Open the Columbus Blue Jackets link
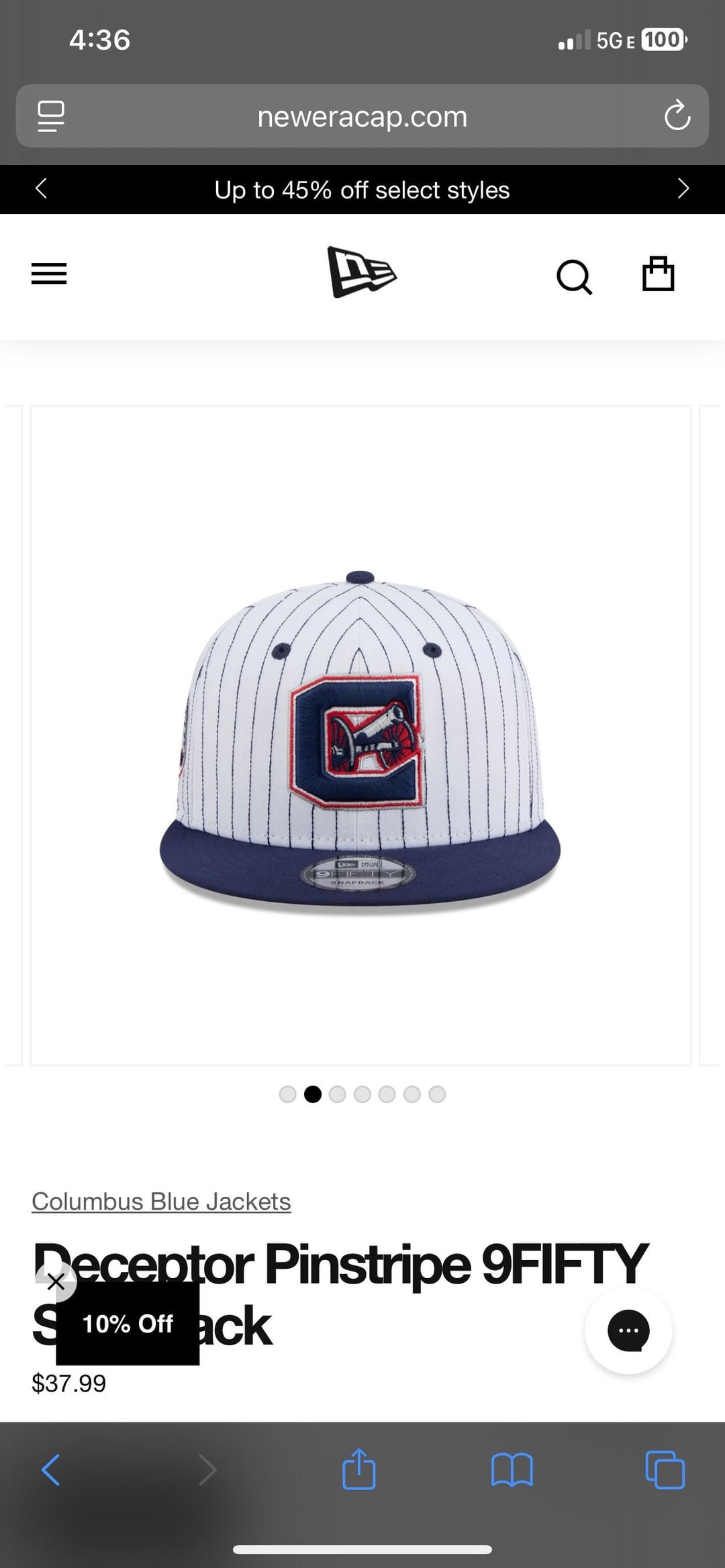 (161, 1201)
